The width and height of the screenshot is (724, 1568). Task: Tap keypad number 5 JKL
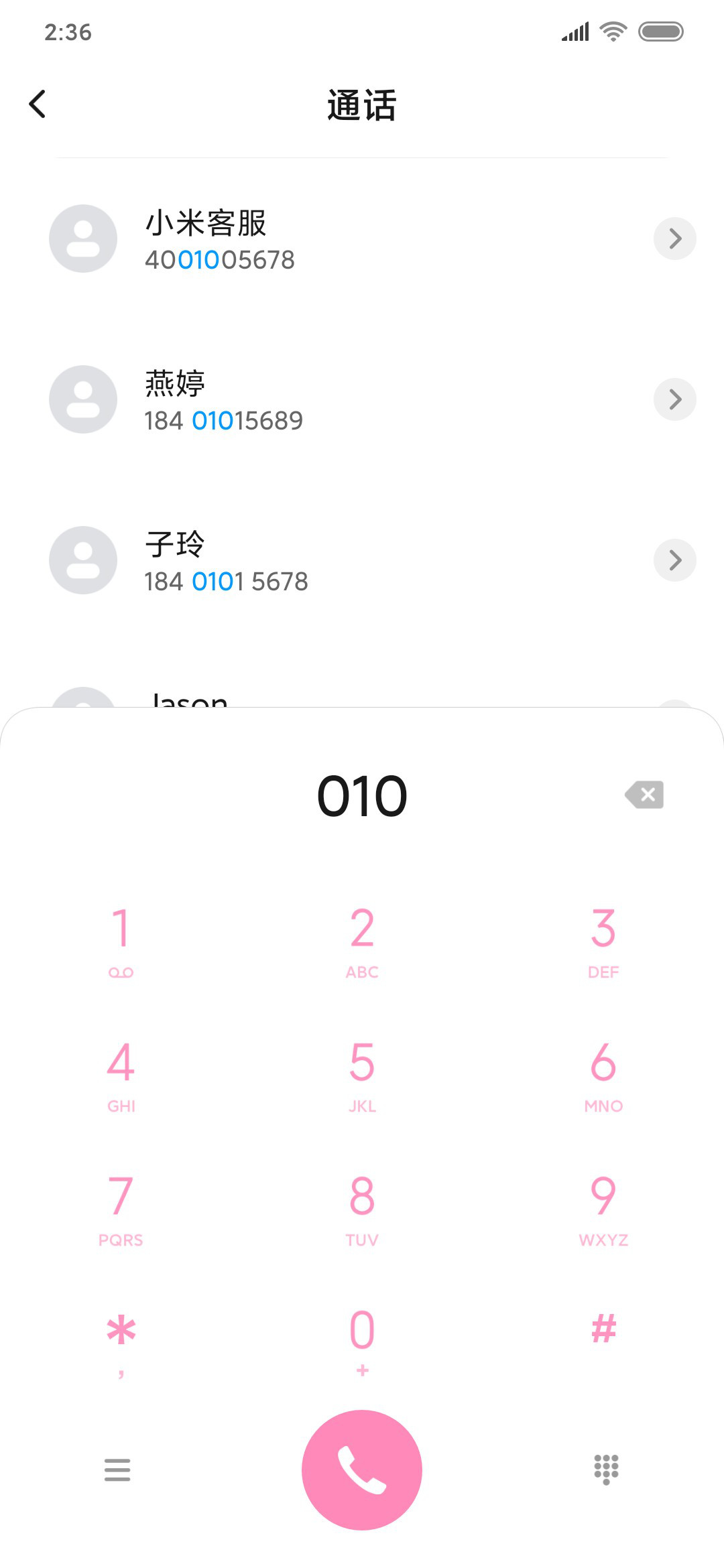tap(362, 1075)
